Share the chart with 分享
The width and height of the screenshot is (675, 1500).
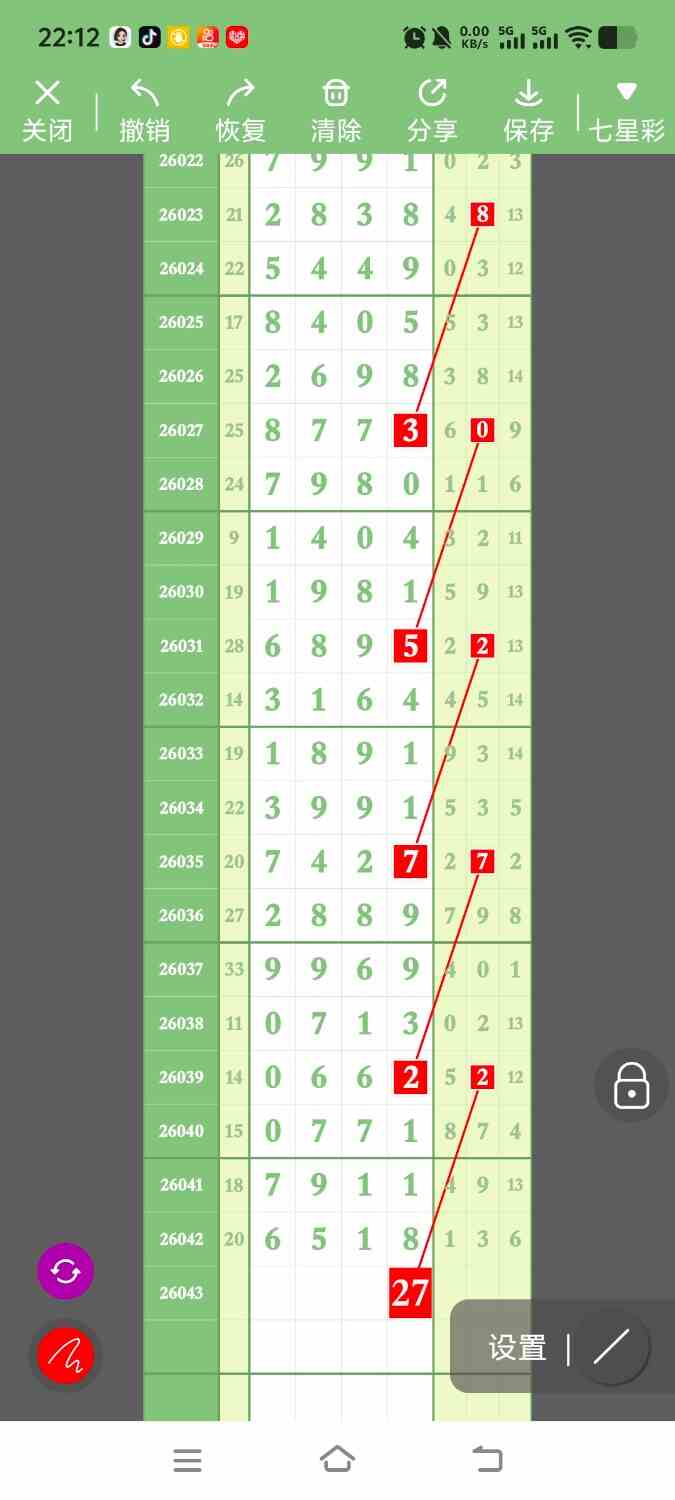[432, 111]
